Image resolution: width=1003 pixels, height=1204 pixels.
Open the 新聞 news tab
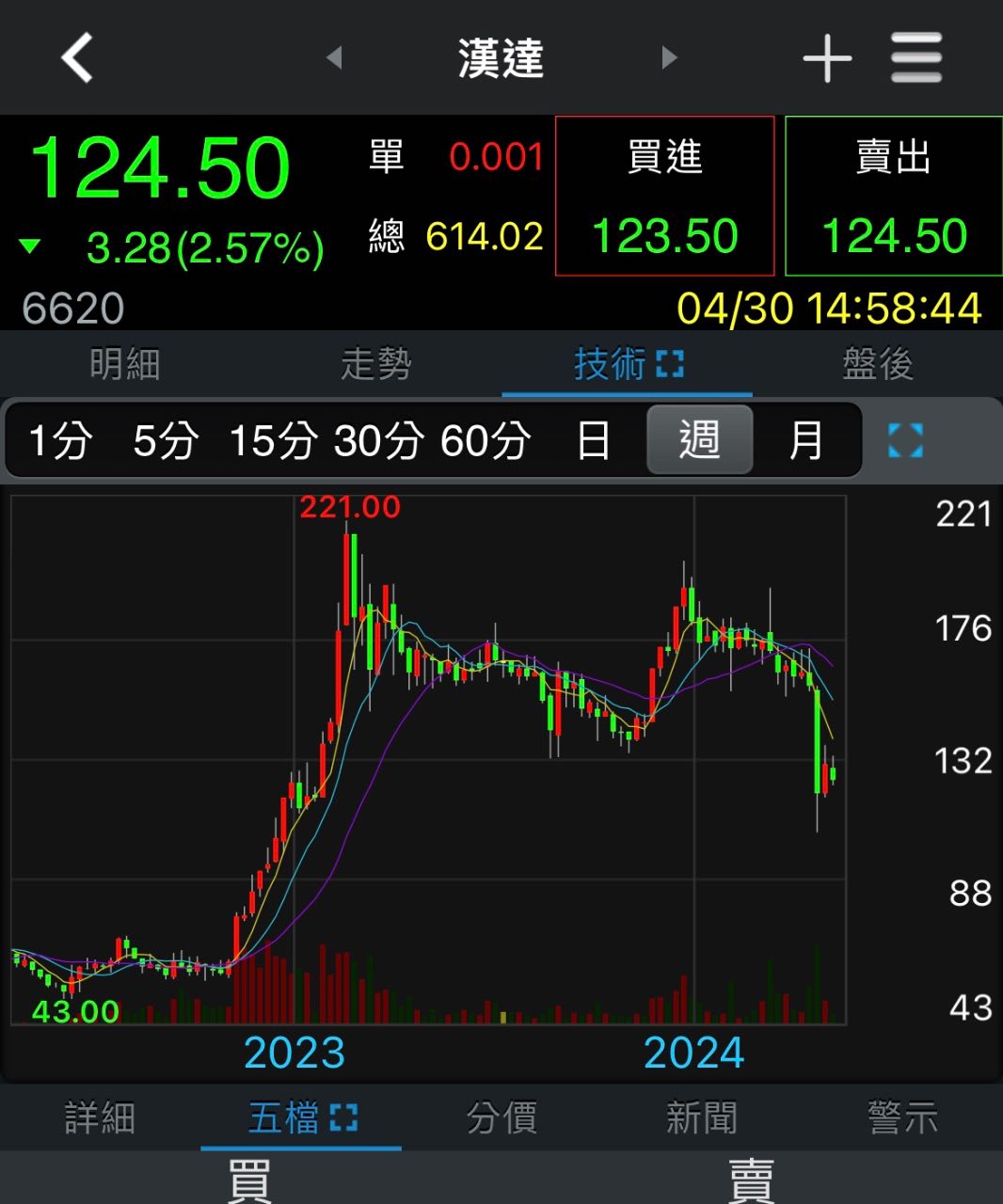(x=701, y=1118)
